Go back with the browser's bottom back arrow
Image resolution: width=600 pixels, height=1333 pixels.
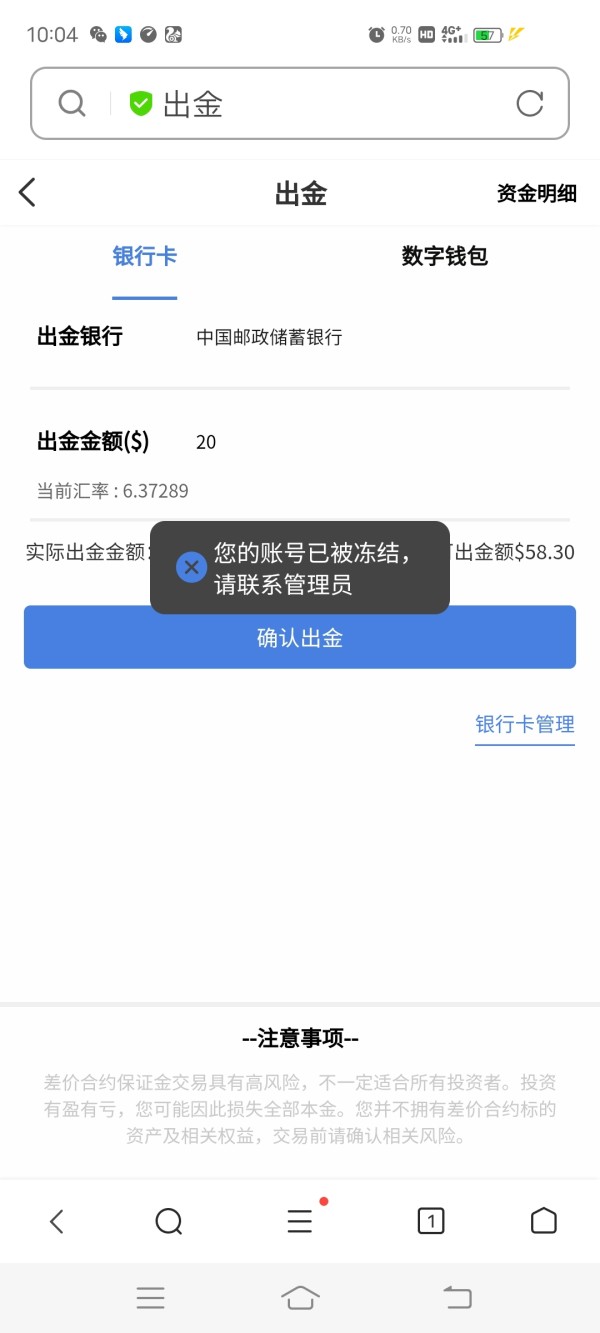tap(57, 1220)
